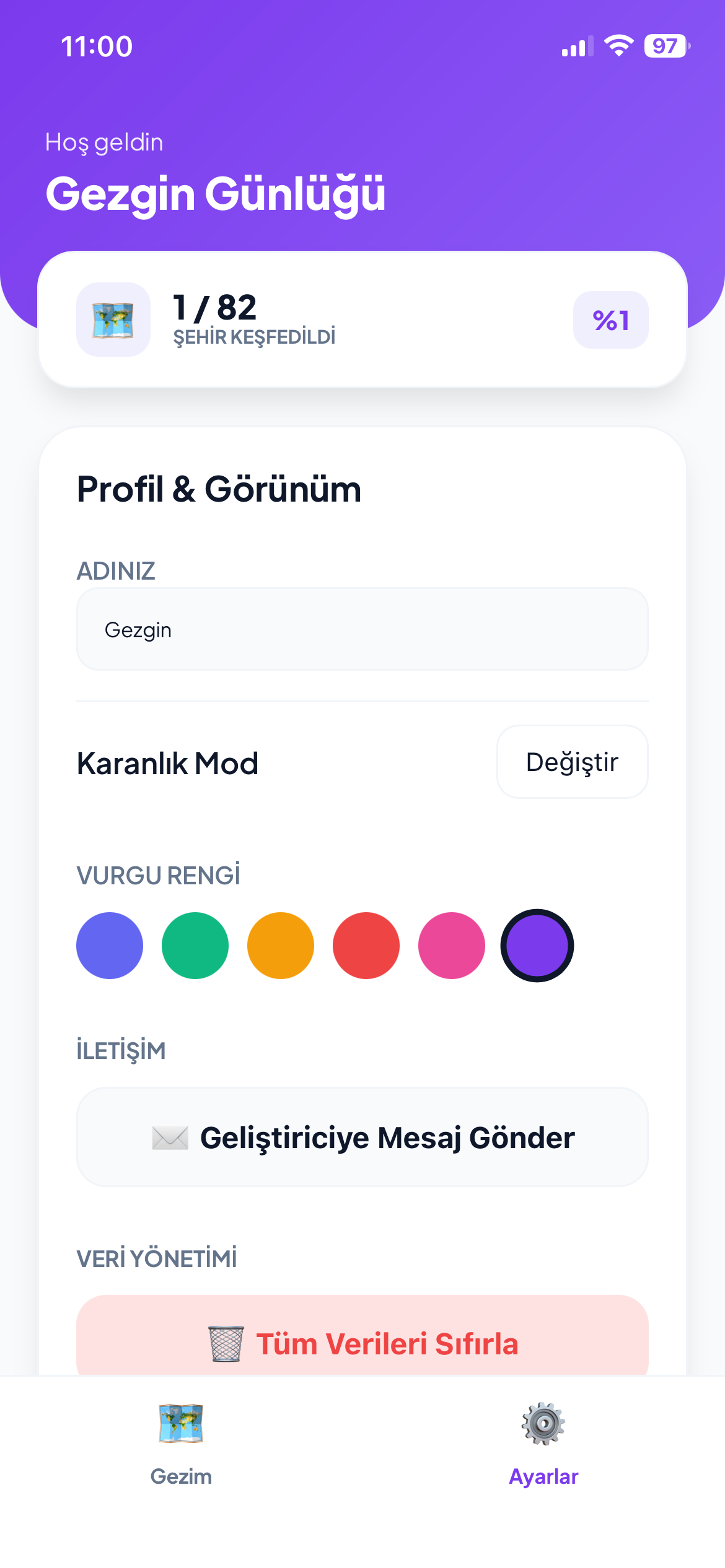Expand the 1/82 city progress card
Screen dimensions: 725x1568
pyautogui.click(x=362, y=320)
